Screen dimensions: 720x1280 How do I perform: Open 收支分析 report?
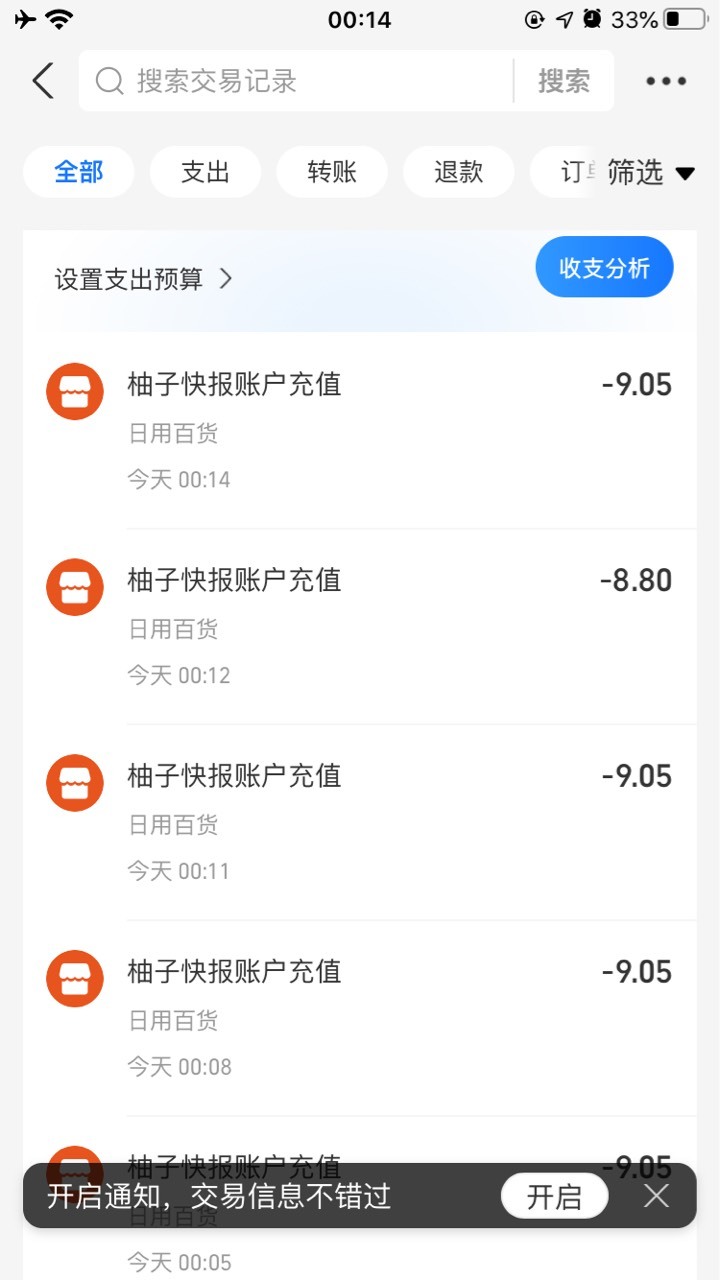coord(605,267)
